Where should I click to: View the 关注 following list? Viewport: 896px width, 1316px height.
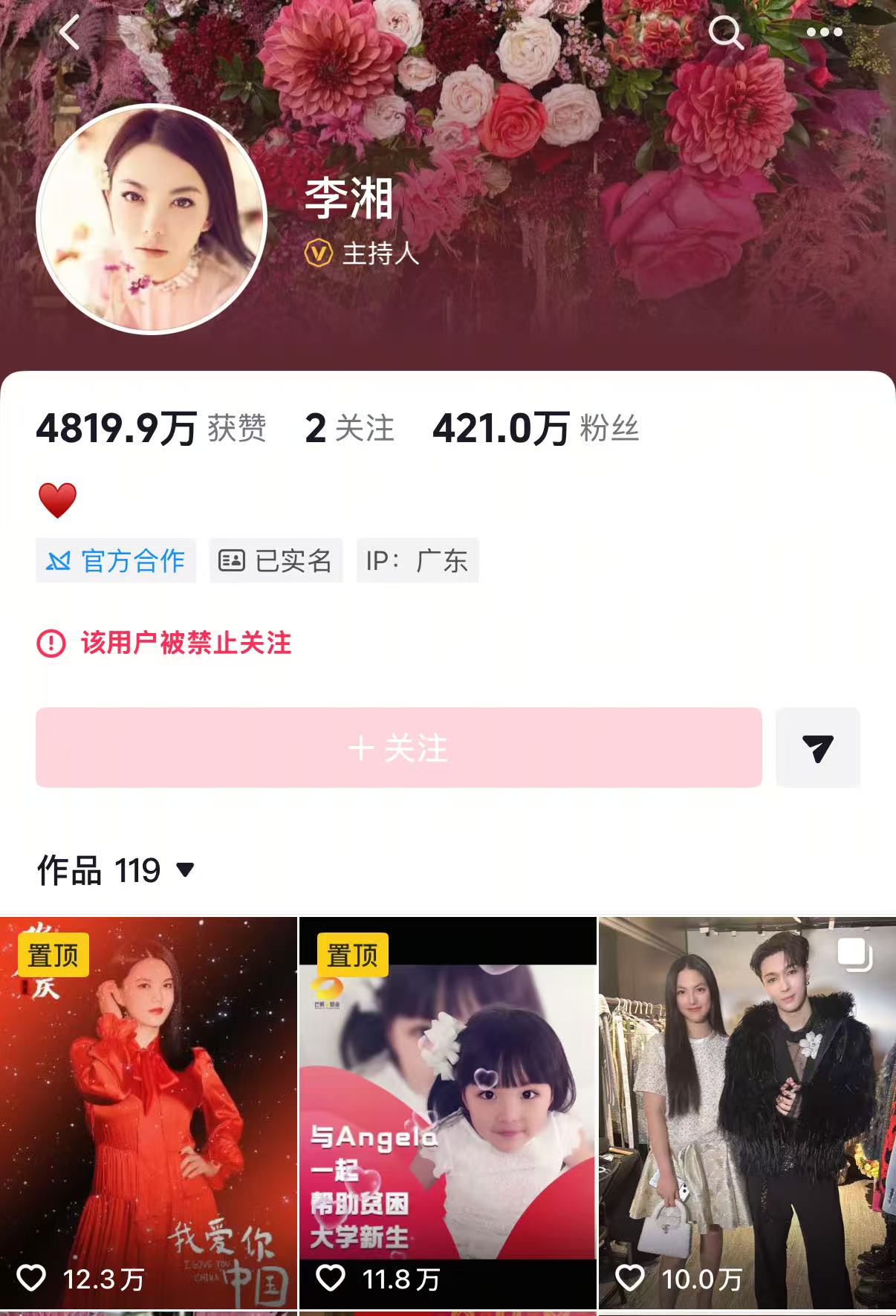click(x=349, y=429)
